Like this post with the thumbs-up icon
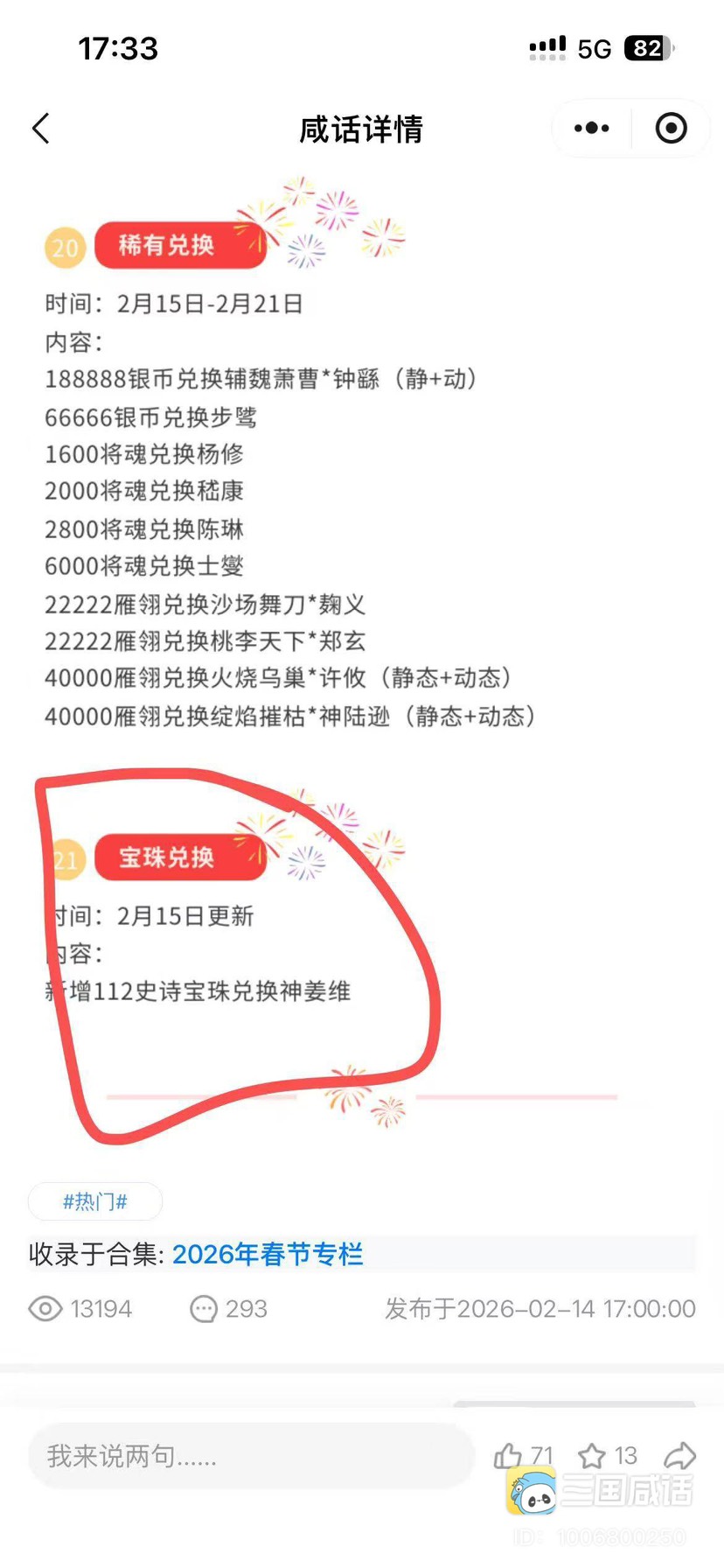 (x=508, y=1456)
